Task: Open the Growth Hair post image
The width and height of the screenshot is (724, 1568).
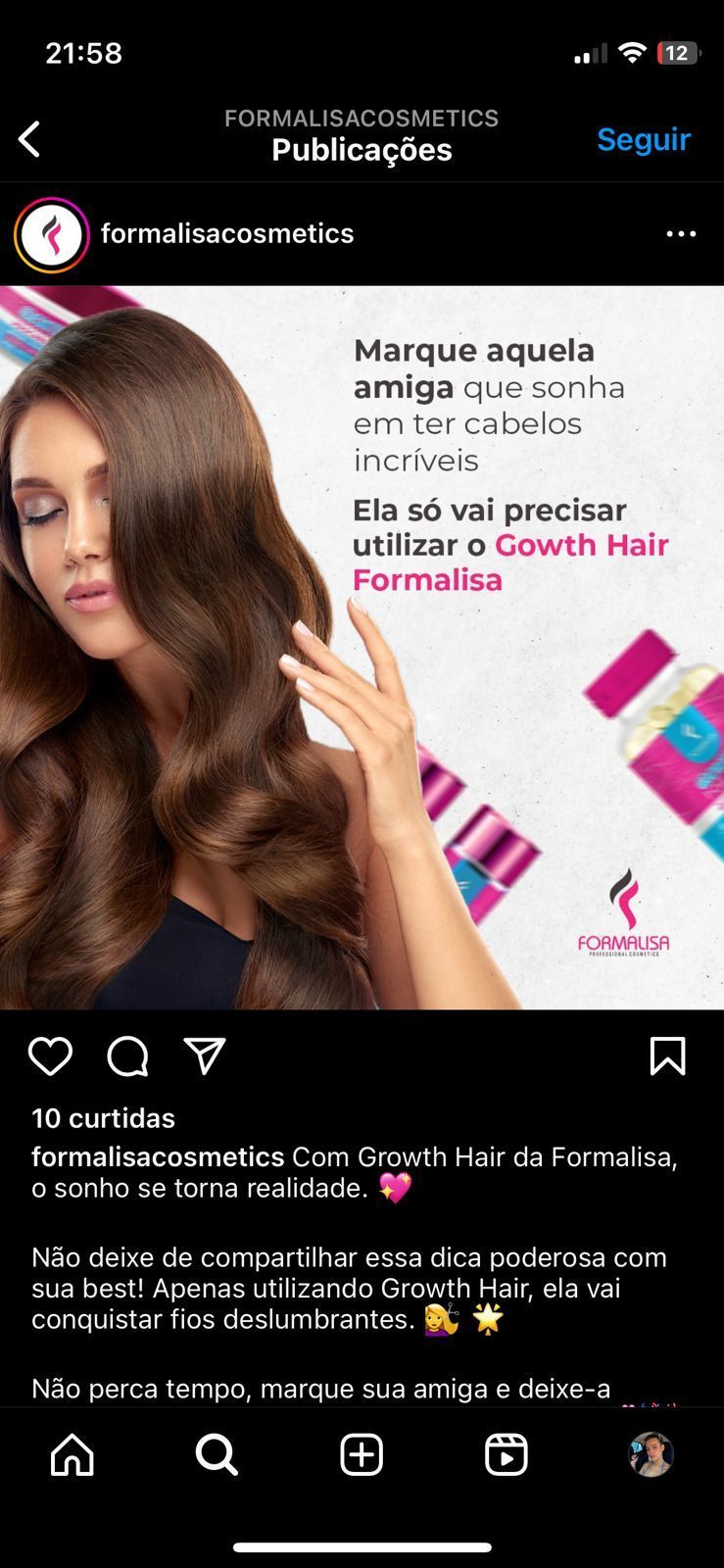Action: (x=362, y=647)
